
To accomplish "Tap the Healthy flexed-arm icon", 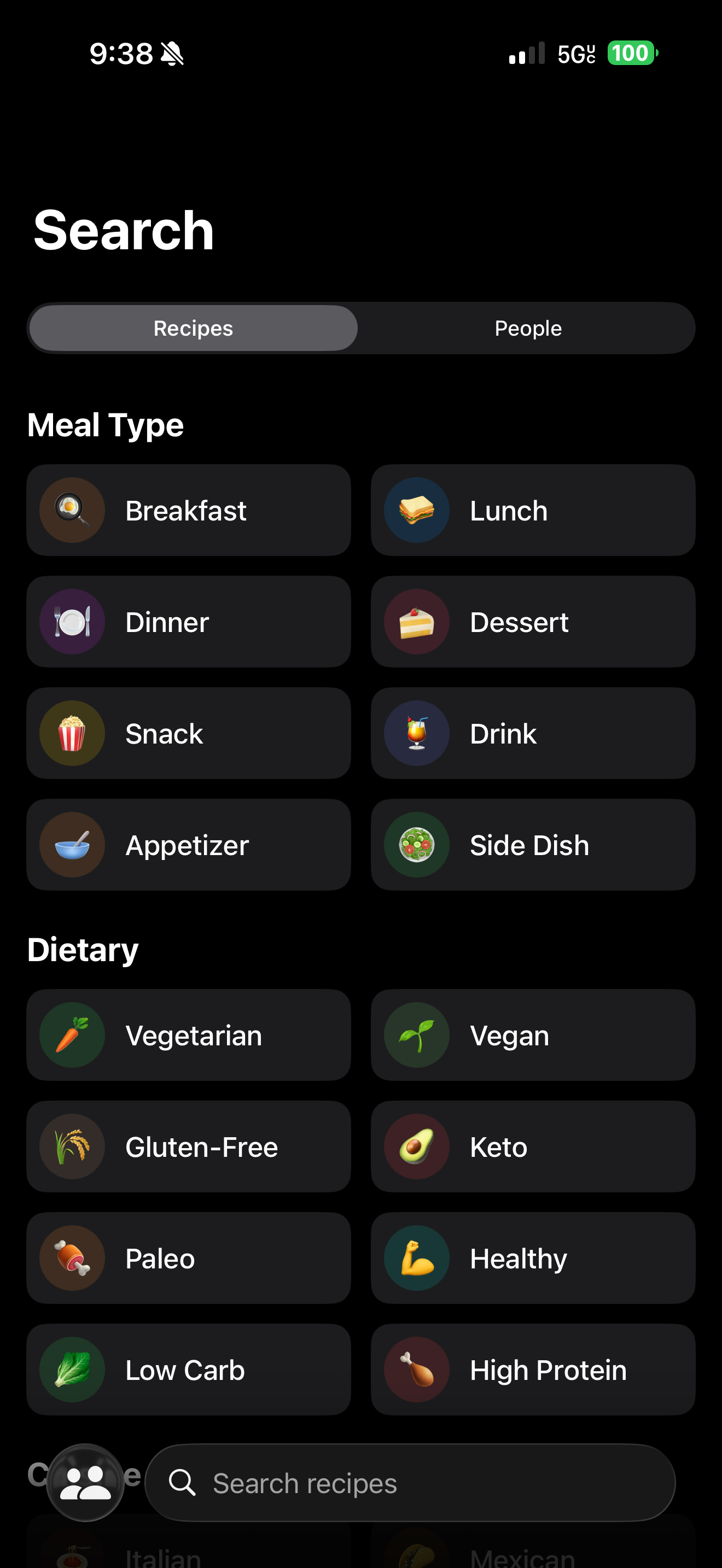I will click(416, 1258).
